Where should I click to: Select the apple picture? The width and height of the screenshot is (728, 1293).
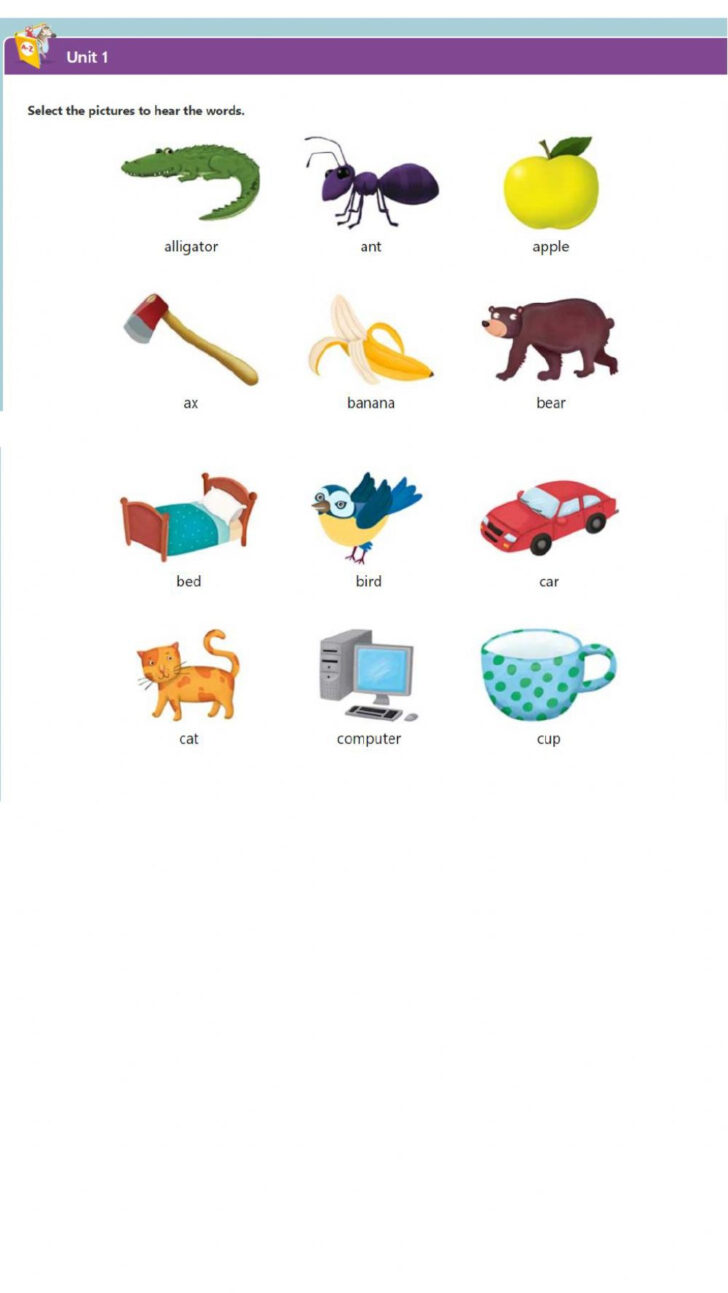[x=551, y=180]
